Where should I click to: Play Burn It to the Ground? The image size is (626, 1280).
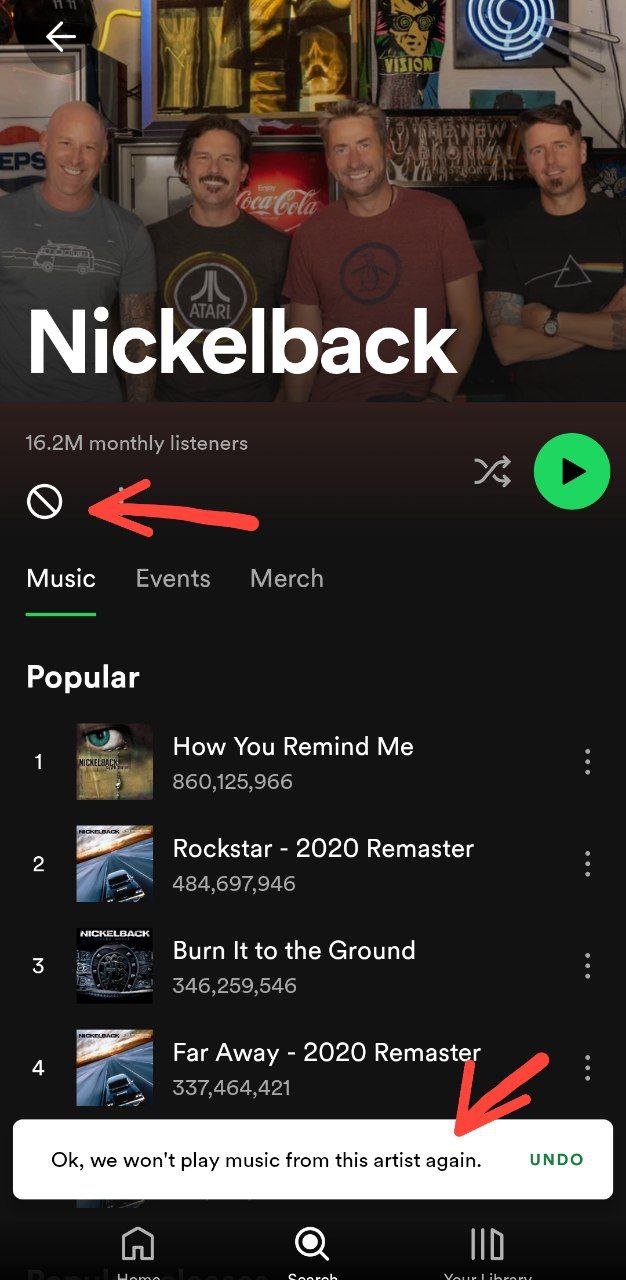(293, 966)
